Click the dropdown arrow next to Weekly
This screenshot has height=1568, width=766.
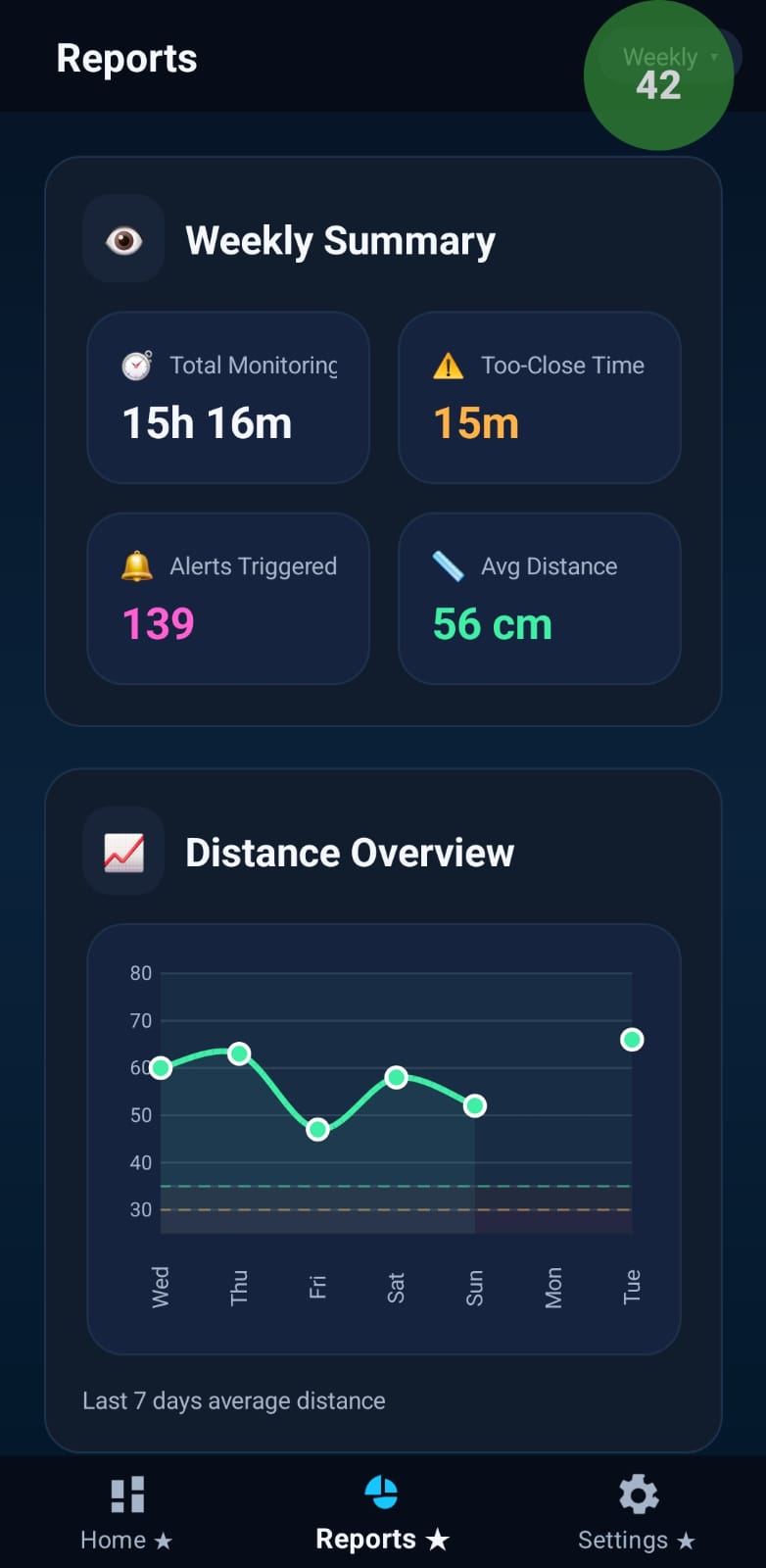713,57
